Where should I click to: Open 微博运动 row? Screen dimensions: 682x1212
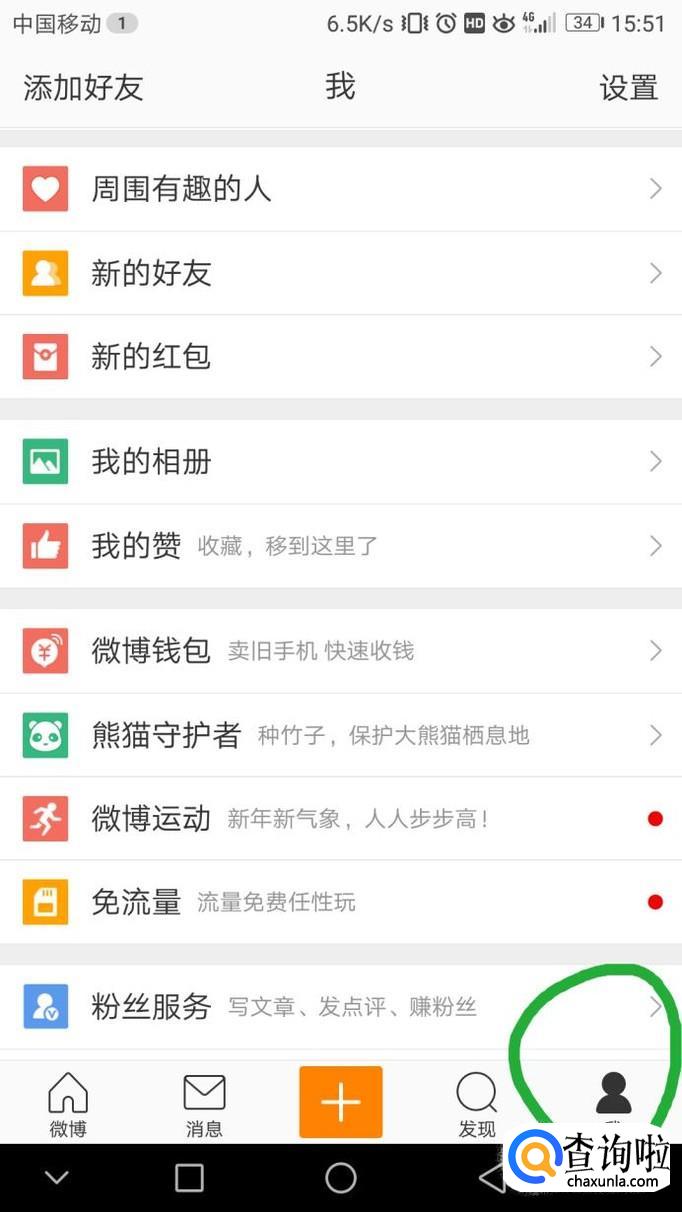coord(340,820)
